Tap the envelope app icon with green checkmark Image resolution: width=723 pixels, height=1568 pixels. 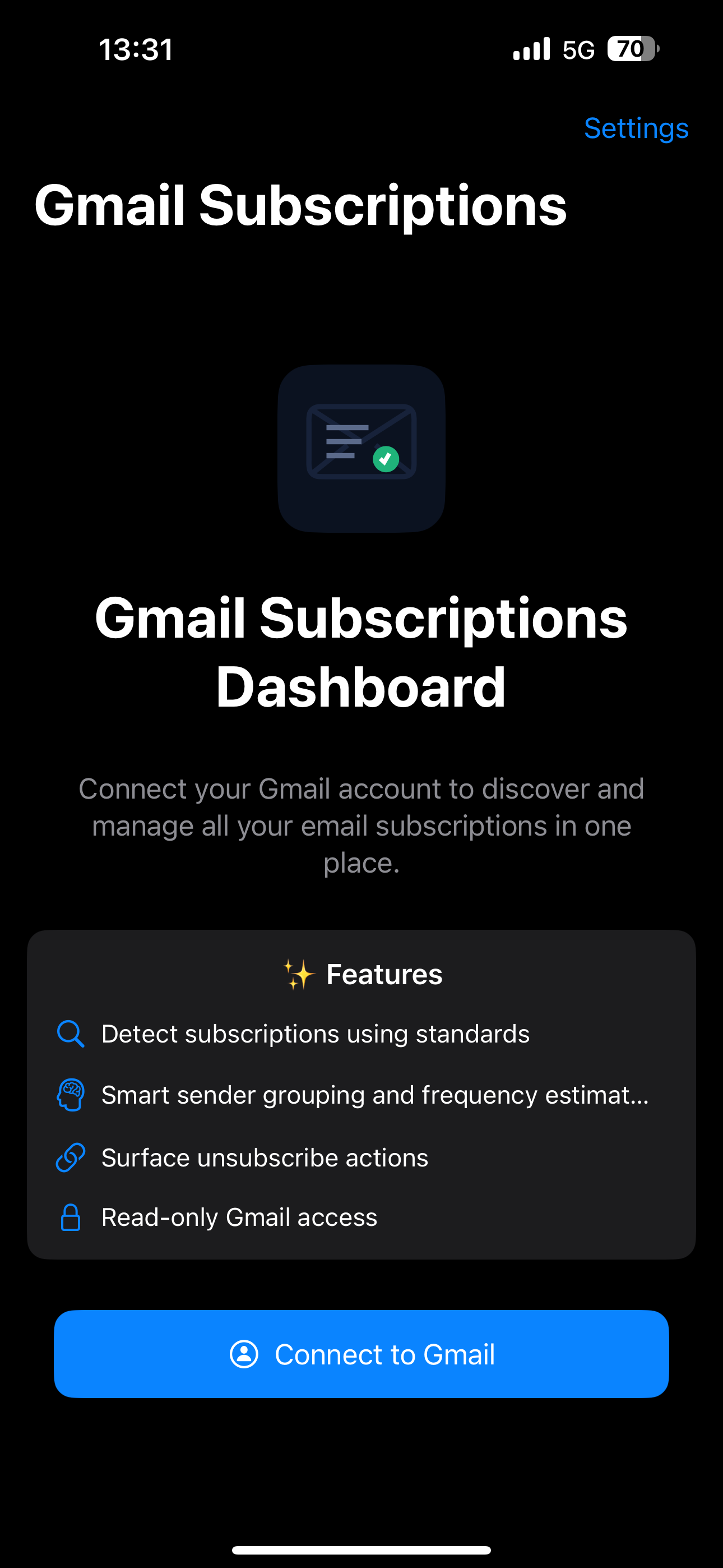click(361, 450)
